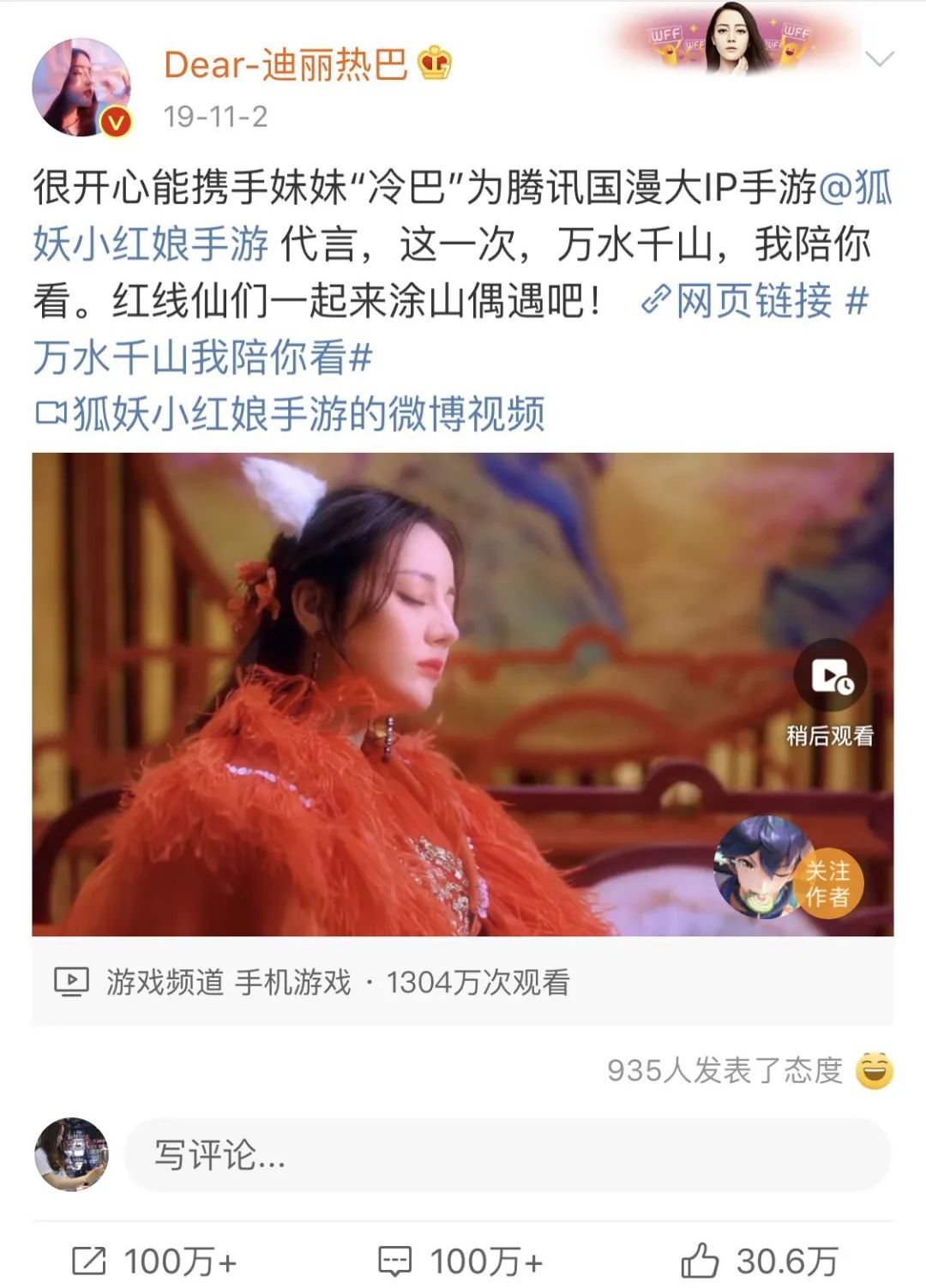
Task: Tap the 写评论 comment field
Action: click(506, 1155)
